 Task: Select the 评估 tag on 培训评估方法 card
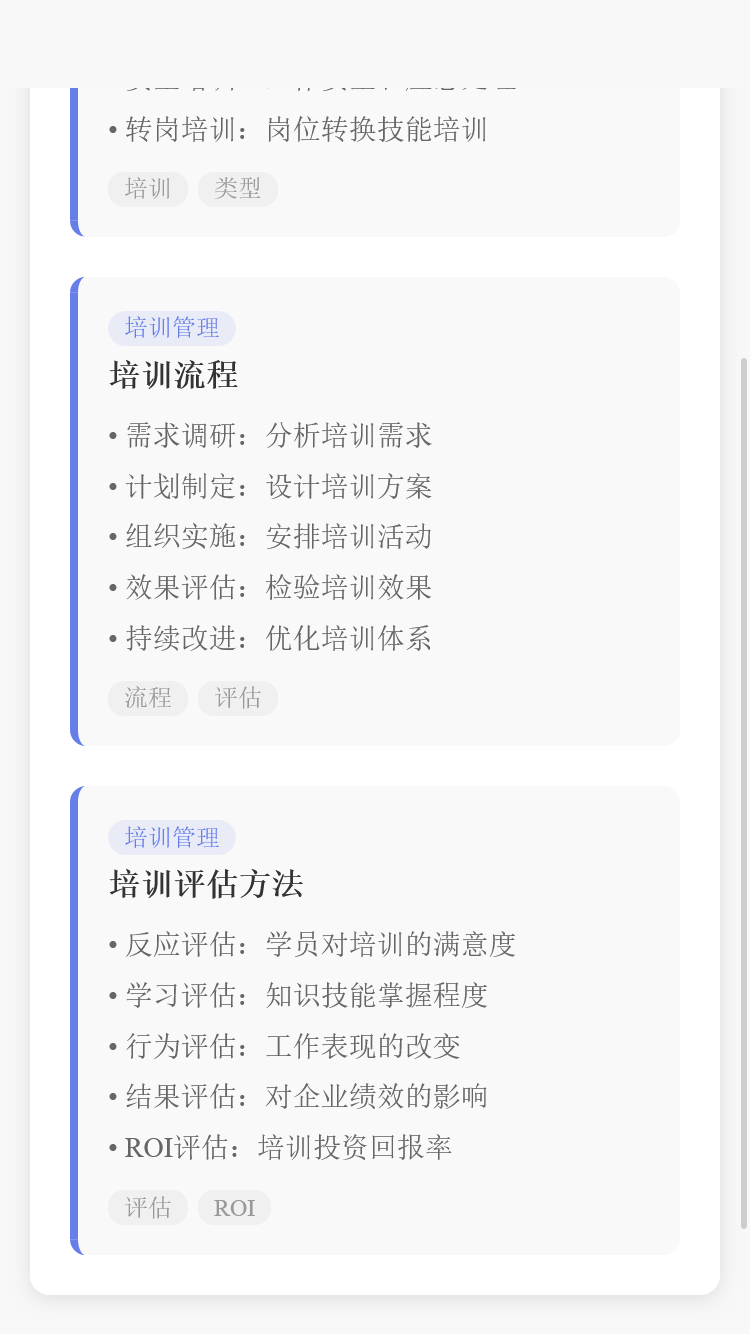[x=147, y=1207]
